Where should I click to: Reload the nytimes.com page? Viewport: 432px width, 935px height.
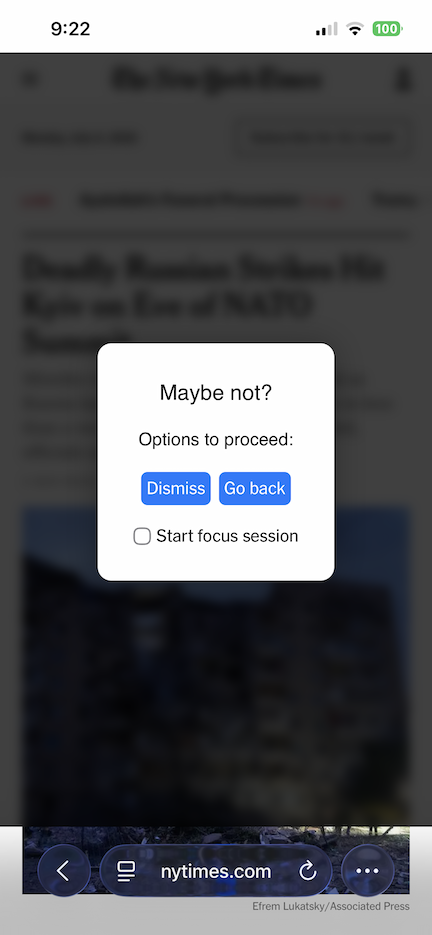(x=307, y=871)
